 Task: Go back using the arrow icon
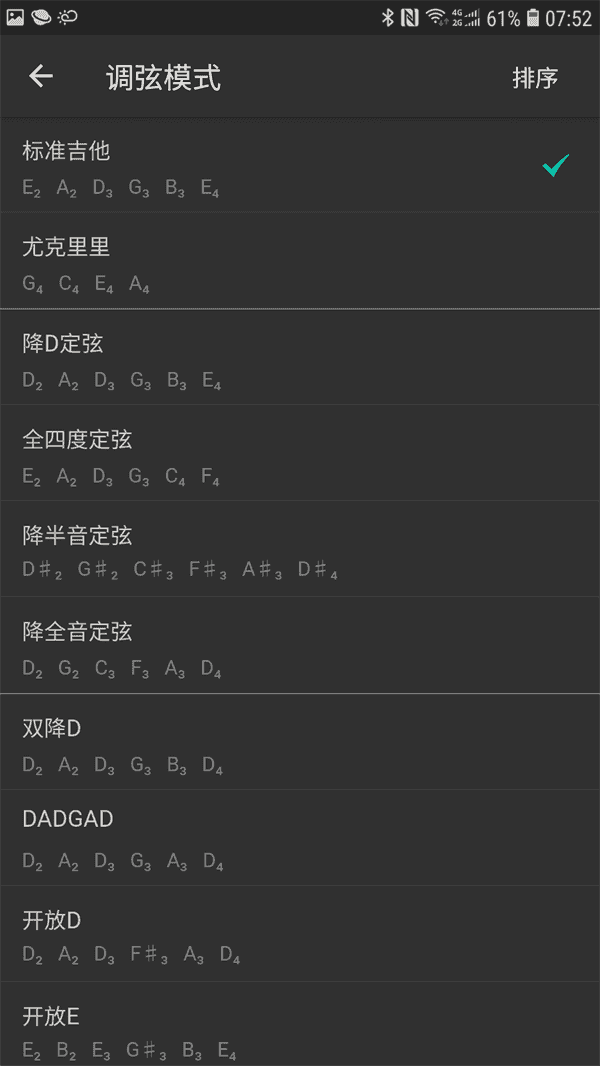pos(41,77)
